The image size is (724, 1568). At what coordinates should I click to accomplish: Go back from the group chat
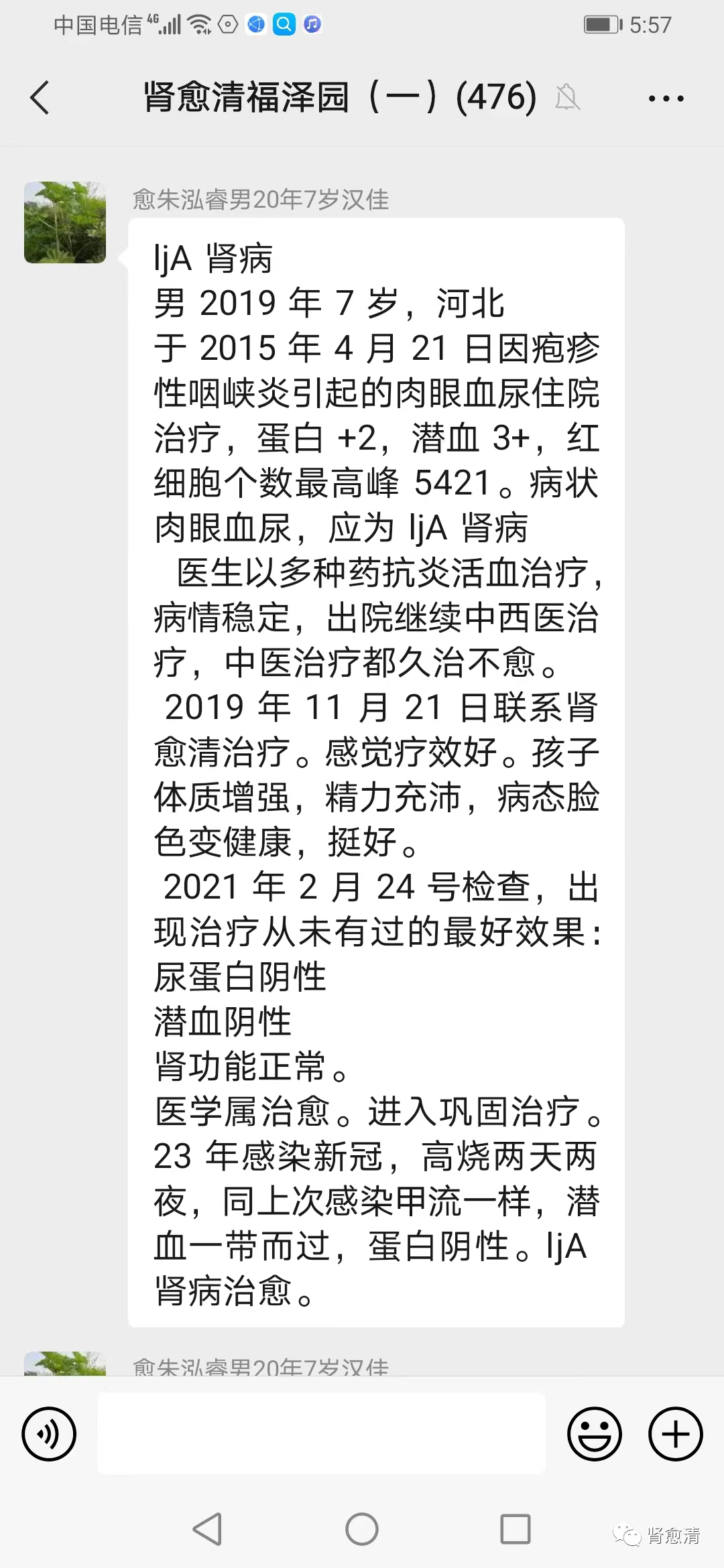(40, 98)
